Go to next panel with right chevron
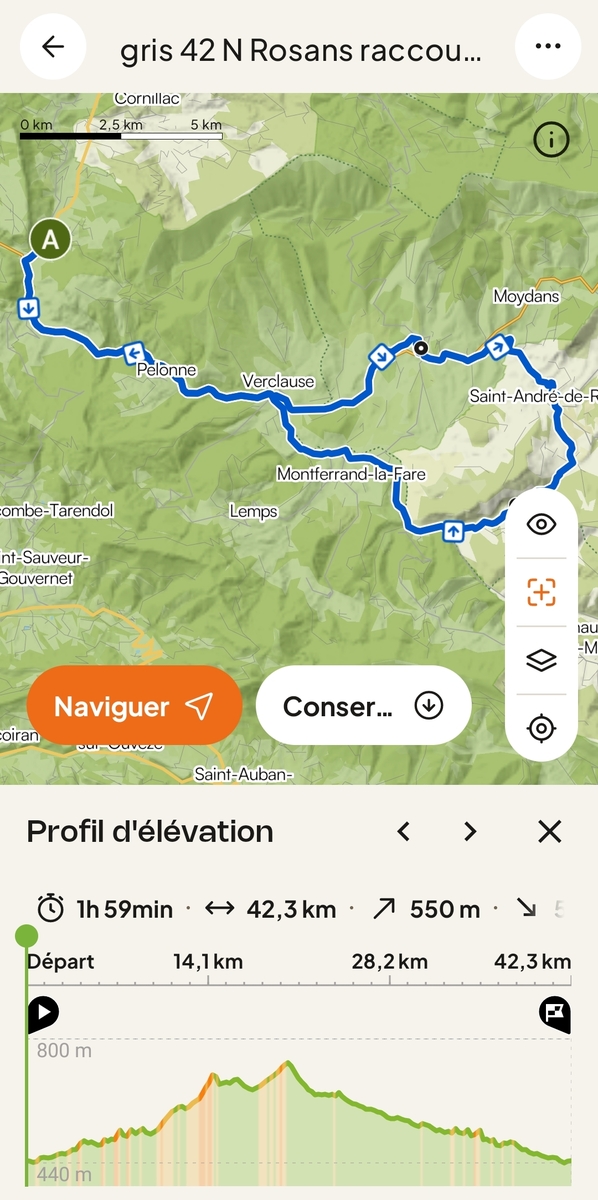Screen dimensions: 598x1200 pos(470,831)
